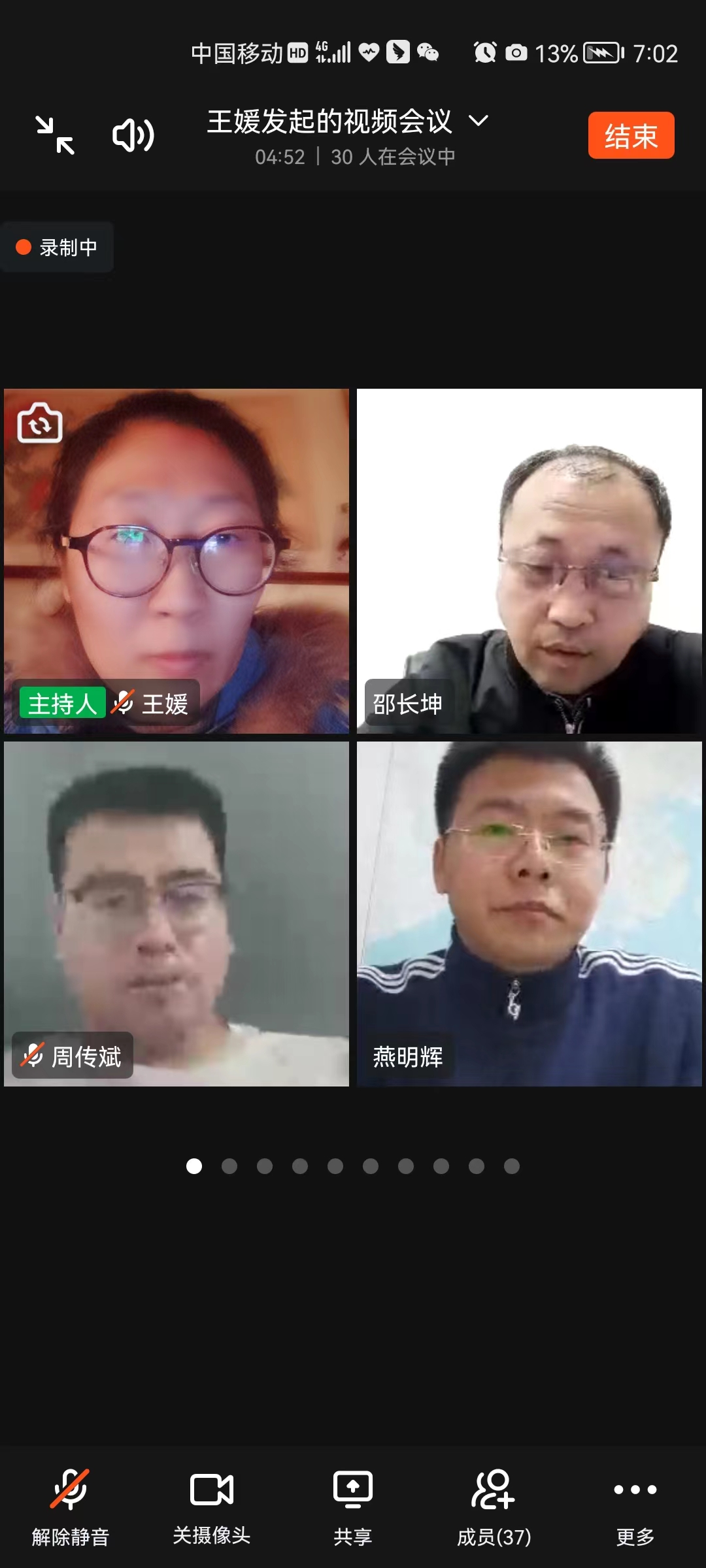706x1568 pixels.
Task: Minimize the meeting window
Action: 55,135
